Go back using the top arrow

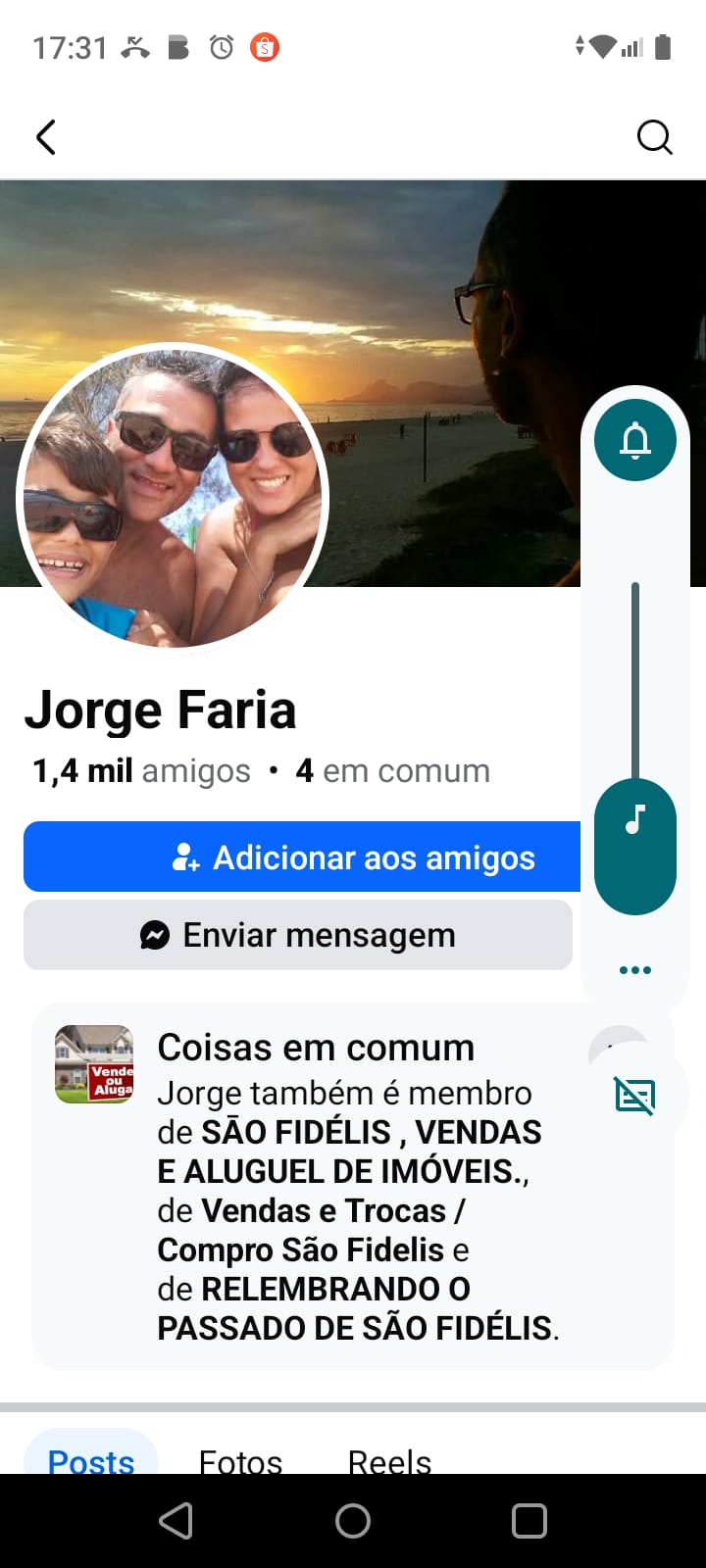tap(46, 137)
